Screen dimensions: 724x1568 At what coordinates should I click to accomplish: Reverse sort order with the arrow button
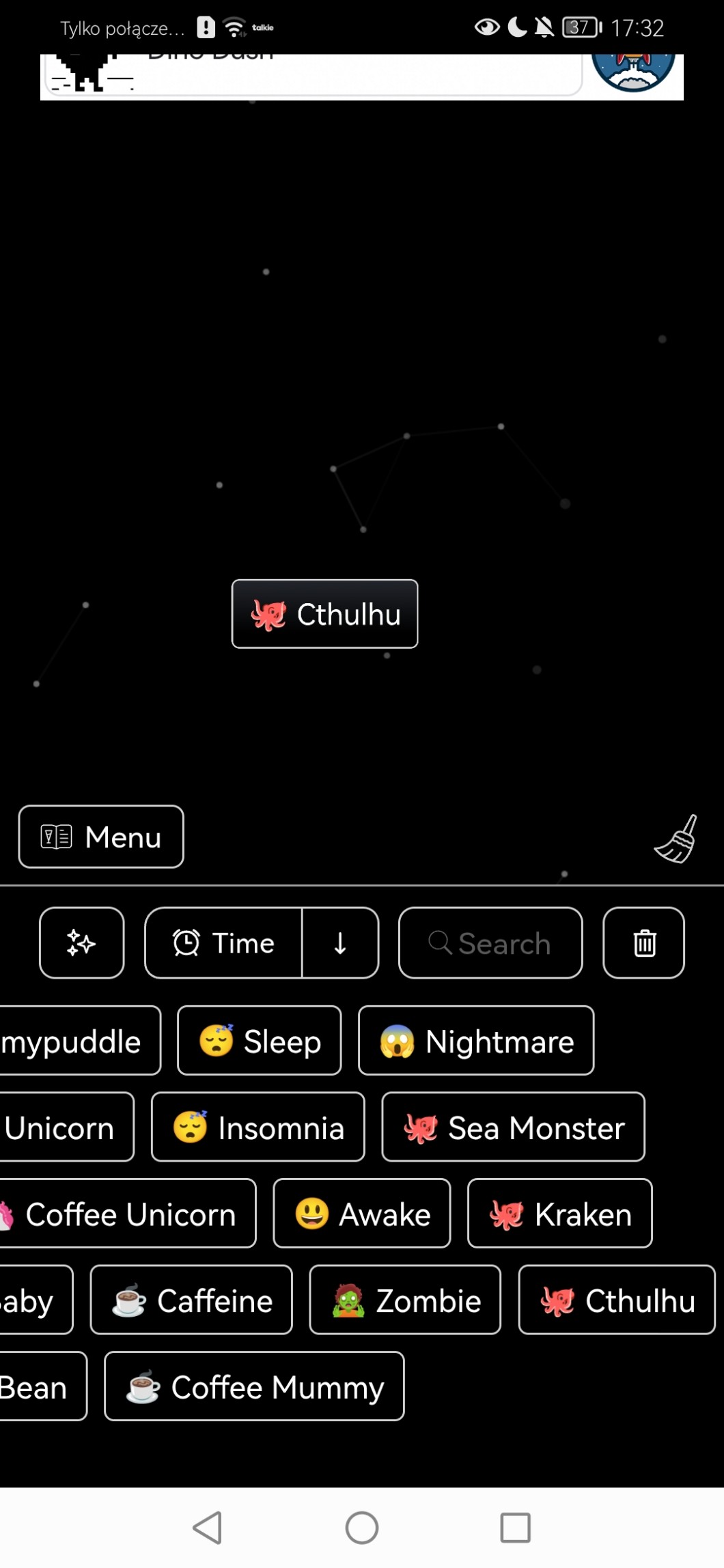[x=340, y=942]
